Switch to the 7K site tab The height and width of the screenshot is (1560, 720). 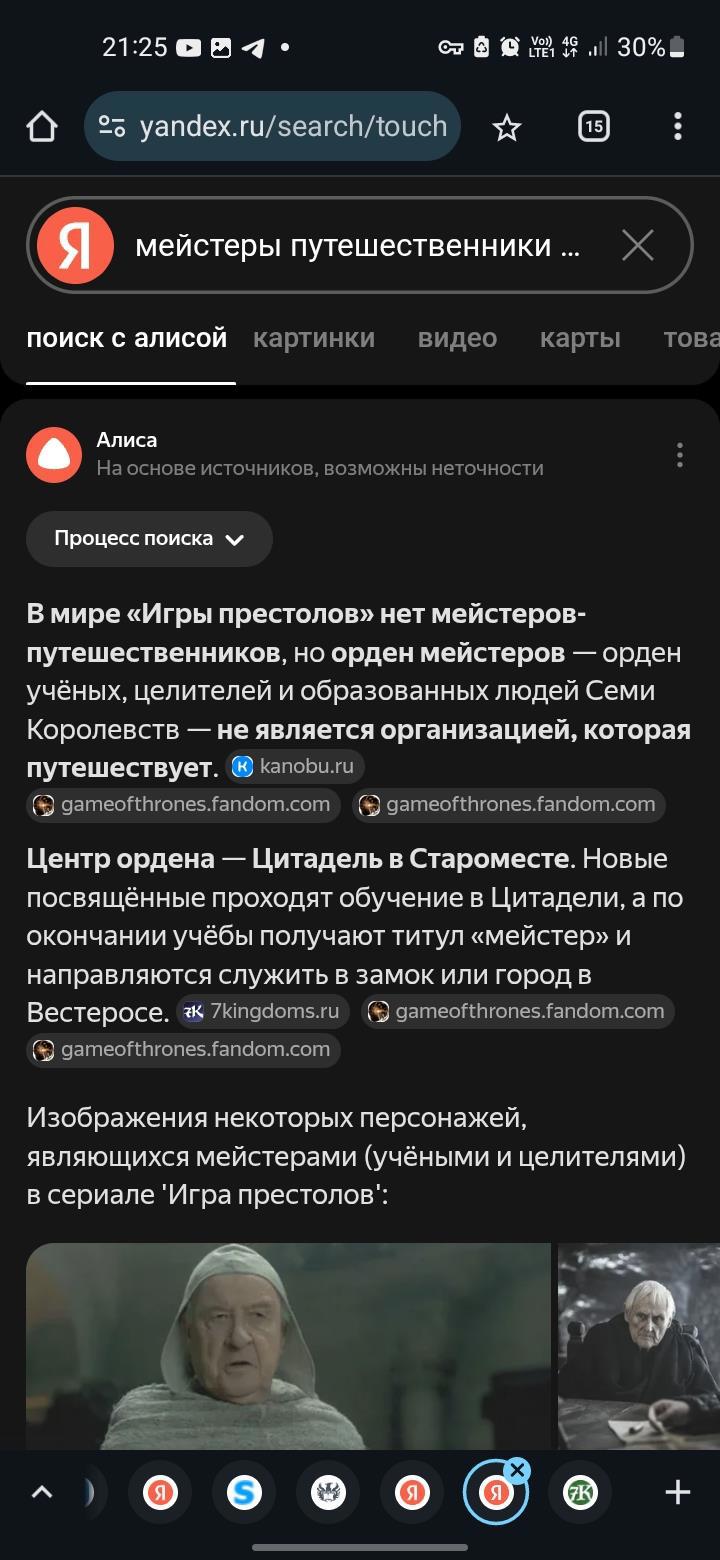click(x=580, y=1493)
